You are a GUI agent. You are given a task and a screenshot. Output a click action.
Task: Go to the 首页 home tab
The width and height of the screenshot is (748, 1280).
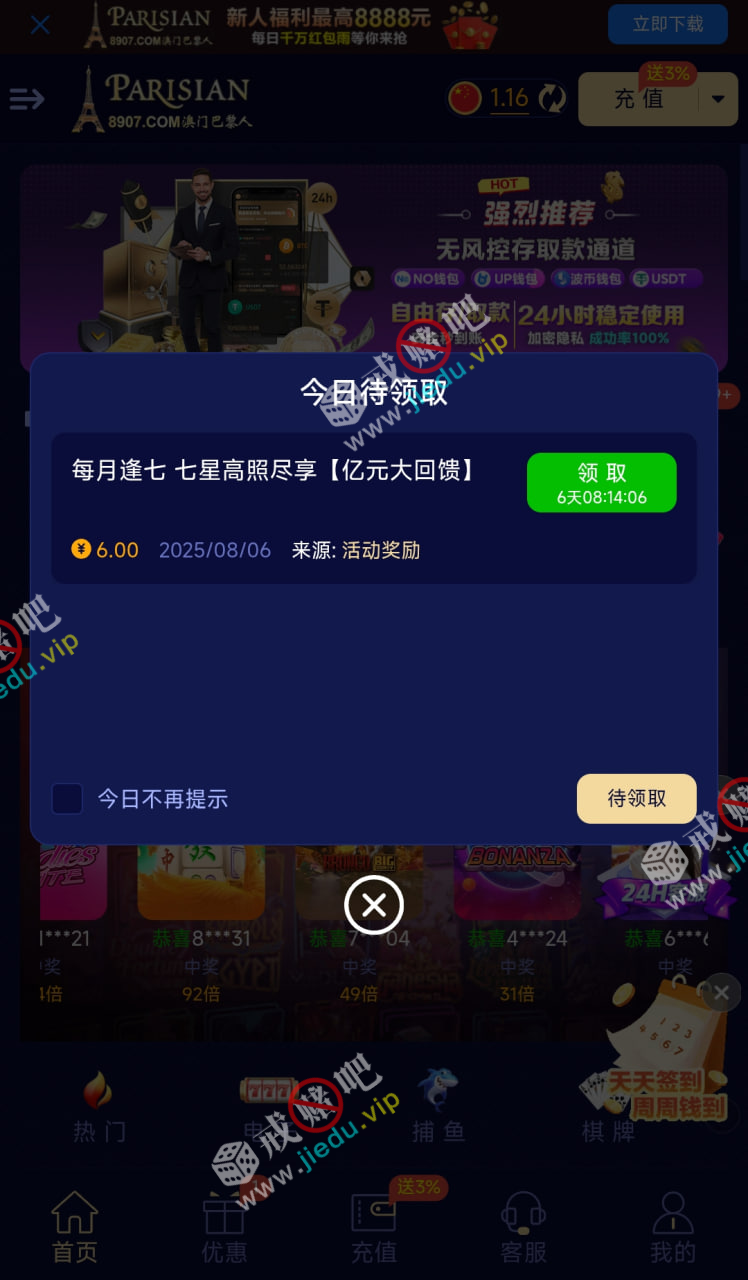pyautogui.click(x=75, y=1228)
